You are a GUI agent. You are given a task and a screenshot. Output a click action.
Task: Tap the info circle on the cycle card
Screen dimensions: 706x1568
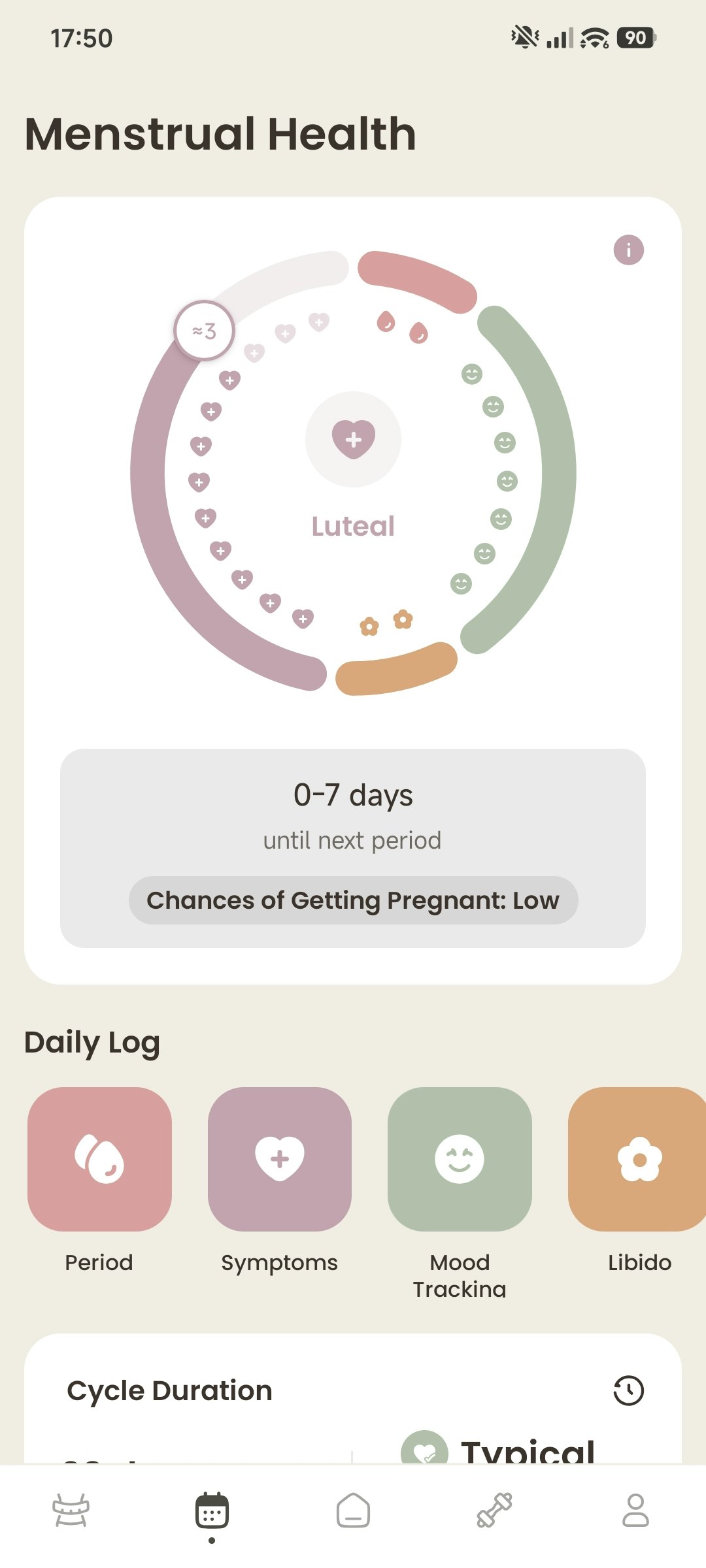coord(630,250)
